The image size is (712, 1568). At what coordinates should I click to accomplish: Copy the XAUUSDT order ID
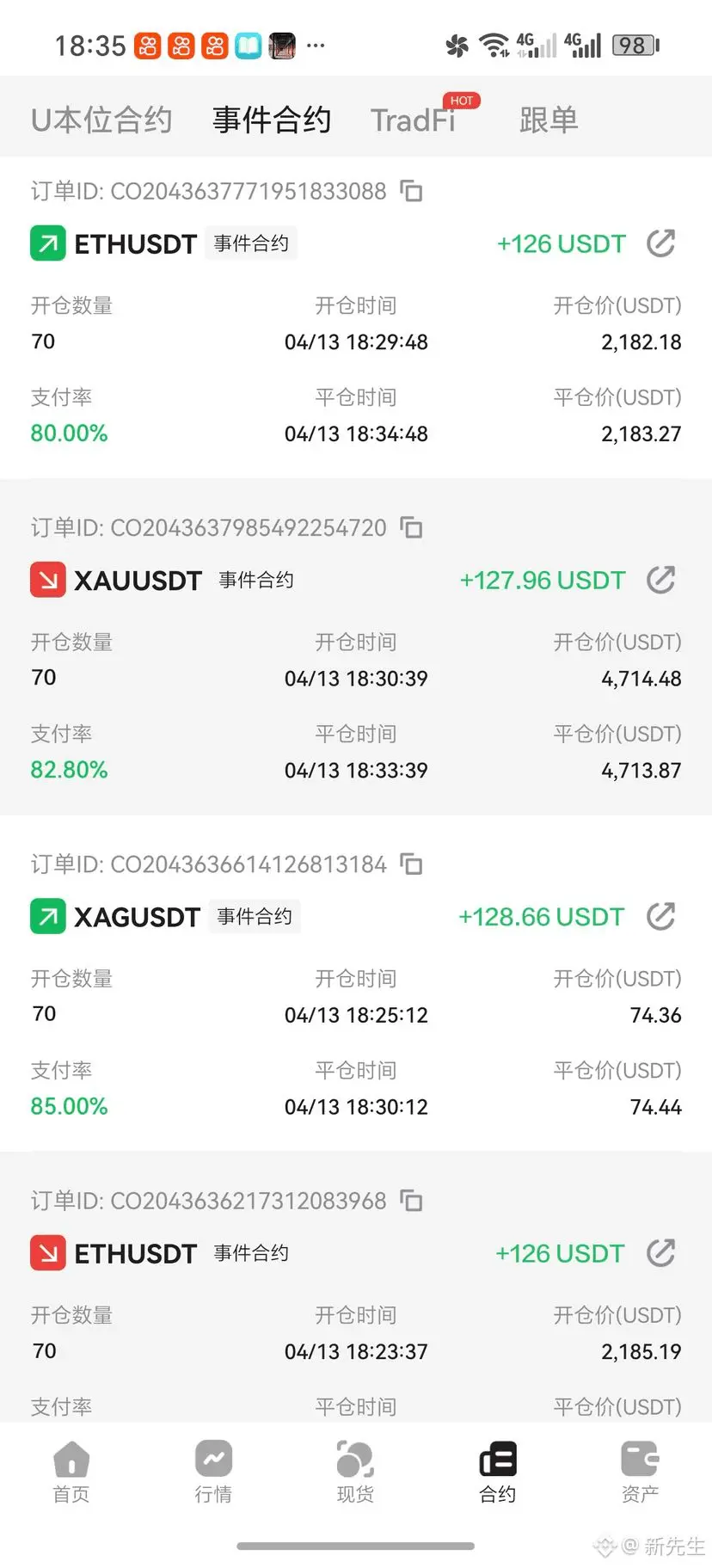pos(411,527)
